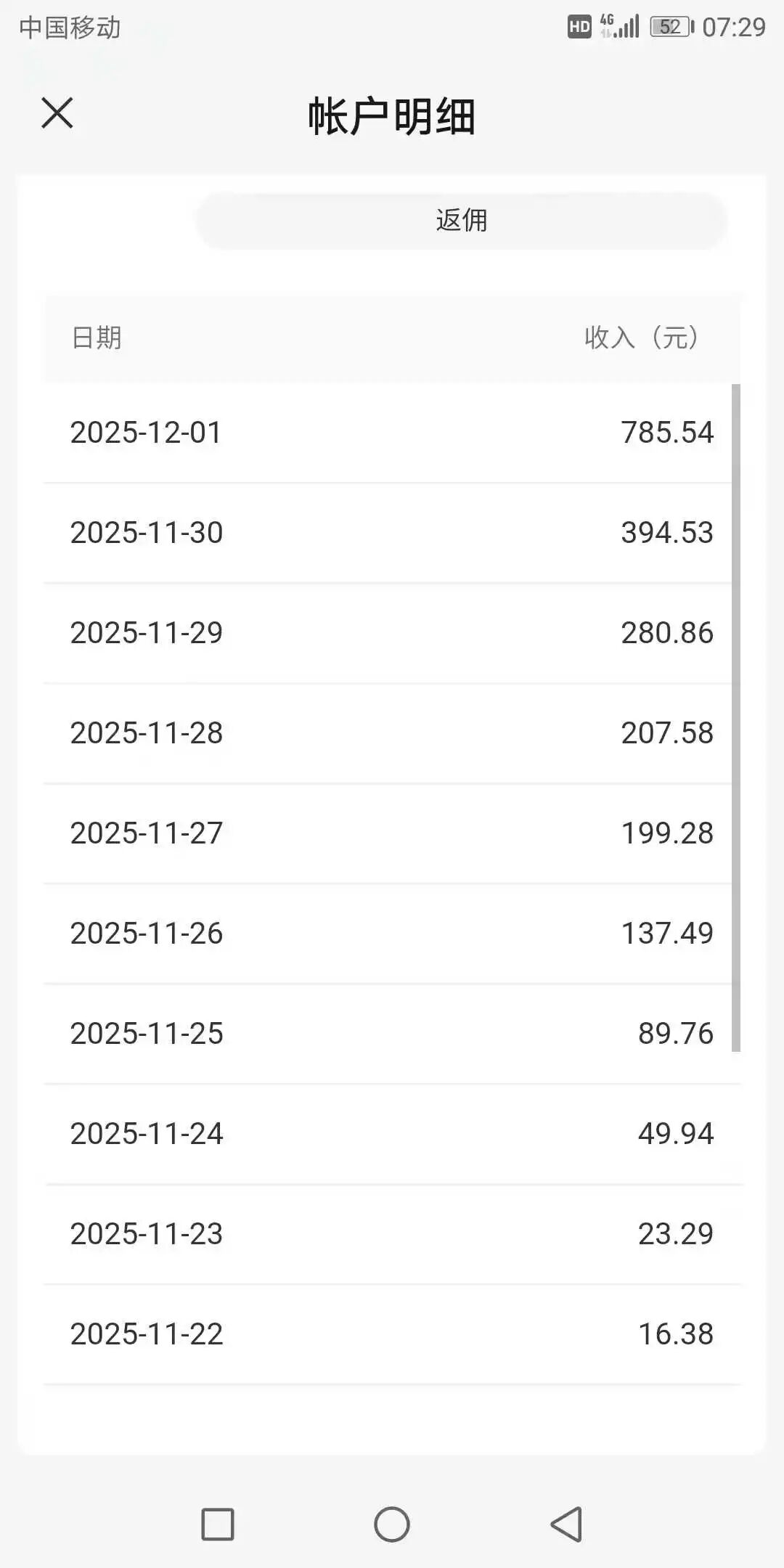Close the 帐户明细 page
Viewport: 784px width, 1568px height.
(x=57, y=113)
